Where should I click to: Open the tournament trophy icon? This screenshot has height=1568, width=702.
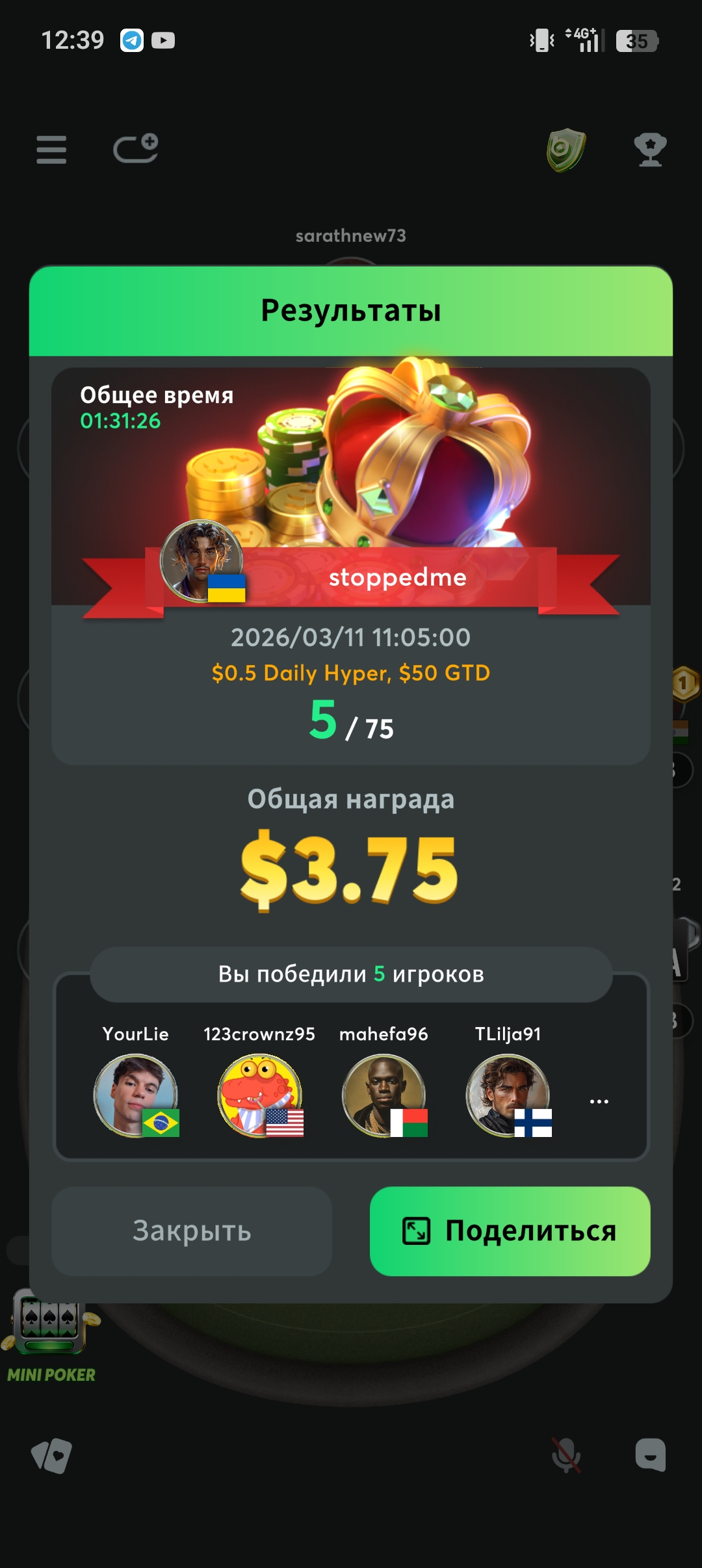coord(650,150)
